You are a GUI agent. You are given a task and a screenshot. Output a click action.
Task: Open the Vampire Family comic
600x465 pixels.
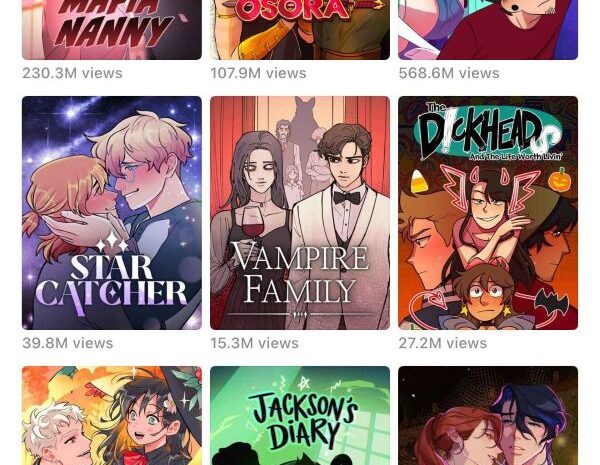coord(299,212)
